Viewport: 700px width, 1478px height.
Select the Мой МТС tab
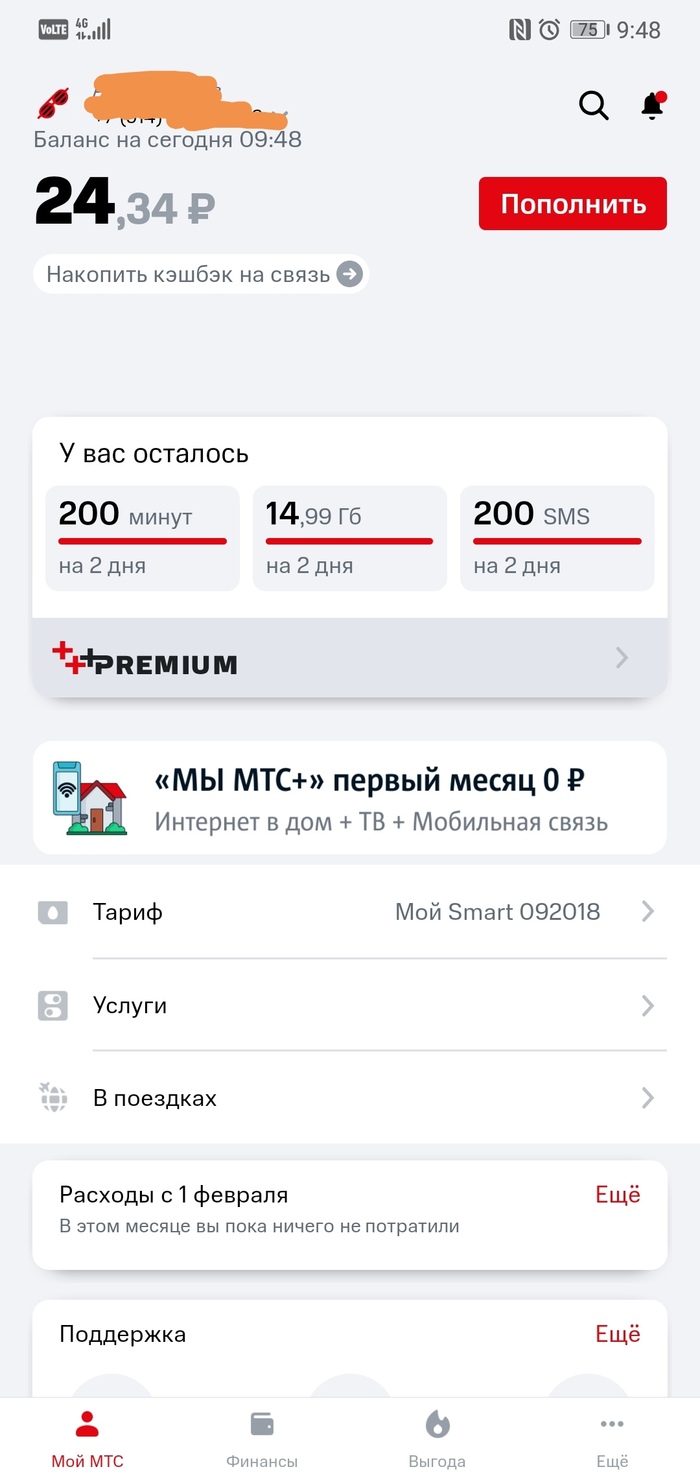(87, 1438)
